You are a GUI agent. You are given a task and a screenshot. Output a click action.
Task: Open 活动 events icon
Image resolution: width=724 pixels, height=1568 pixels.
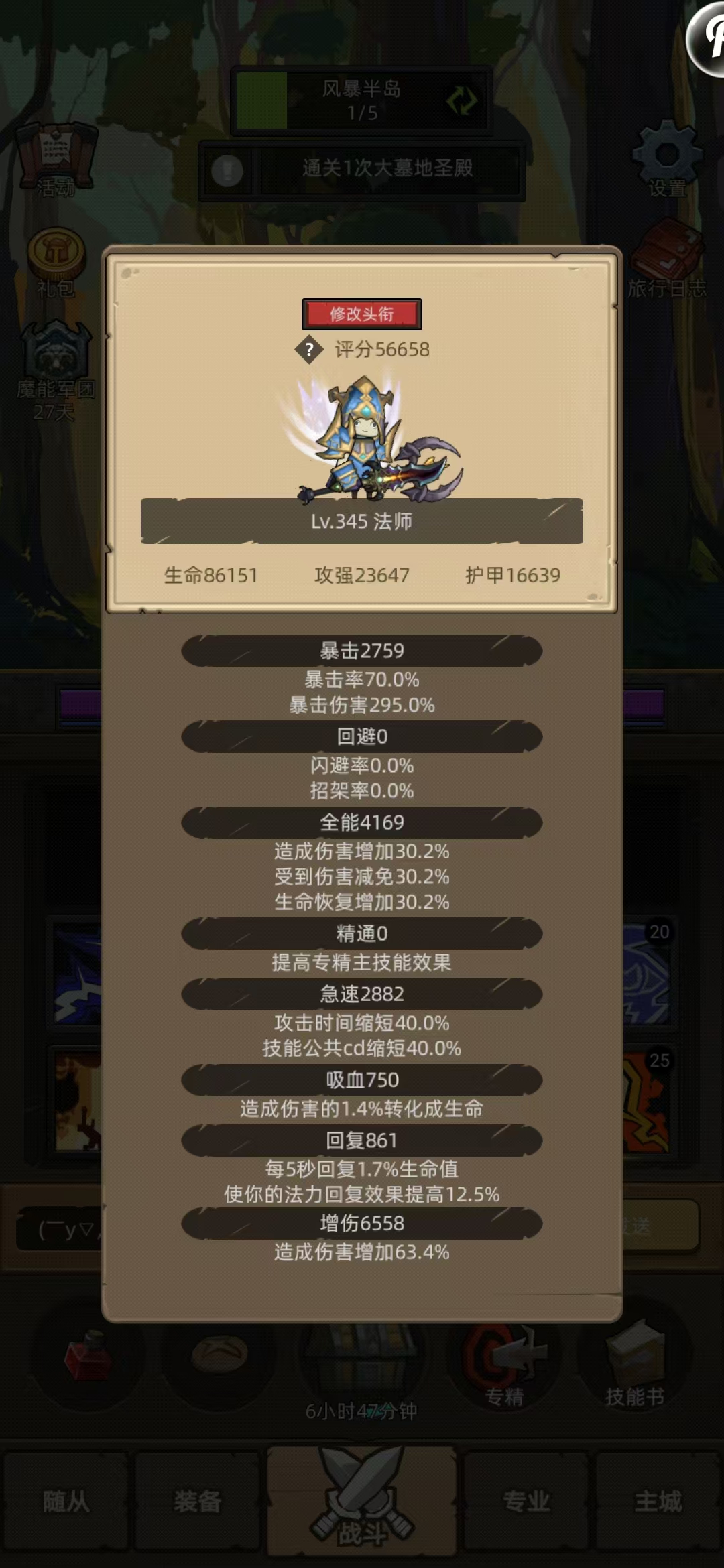click(x=57, y=157)
